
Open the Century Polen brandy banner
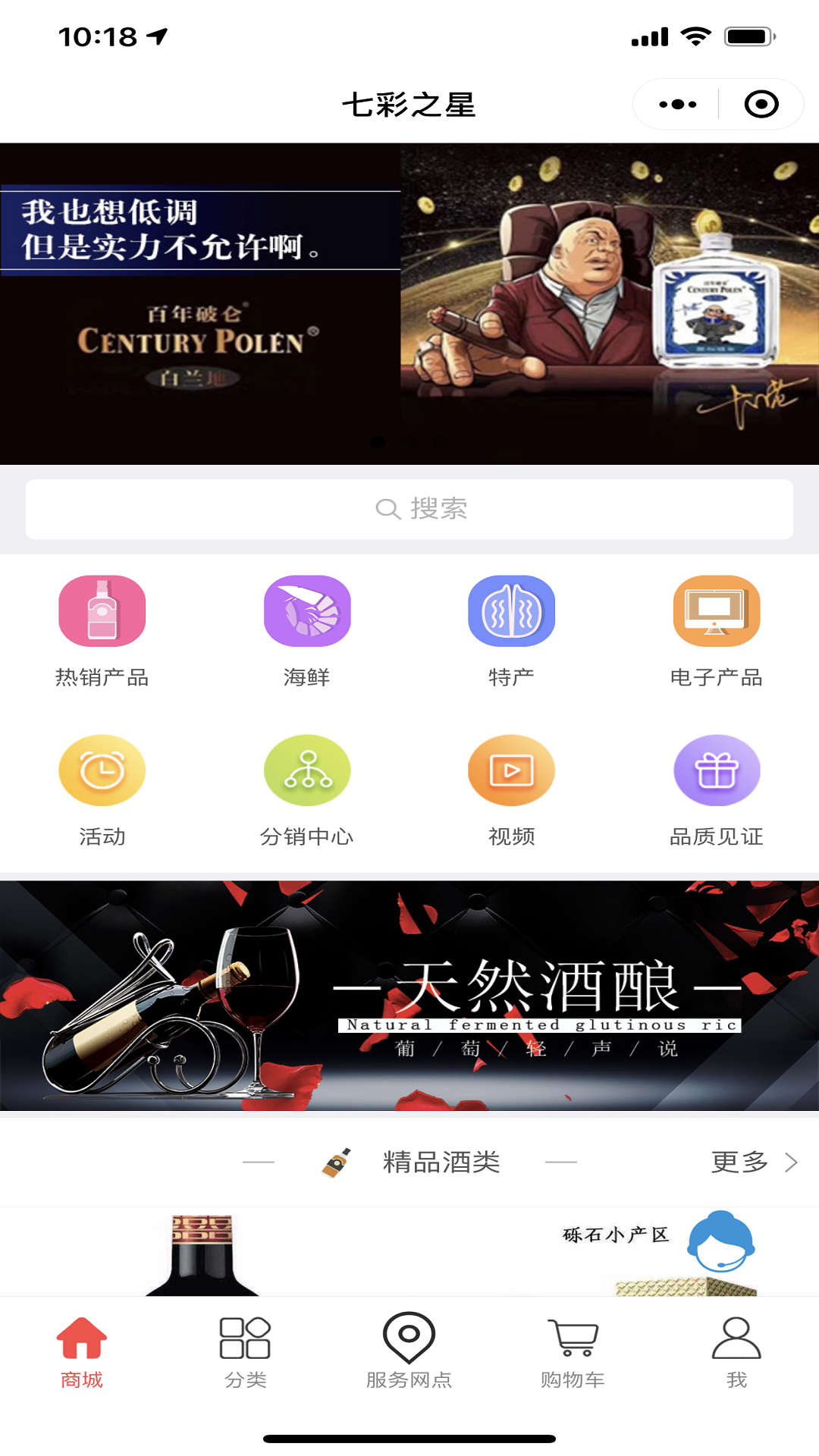[x=409, y=303]
